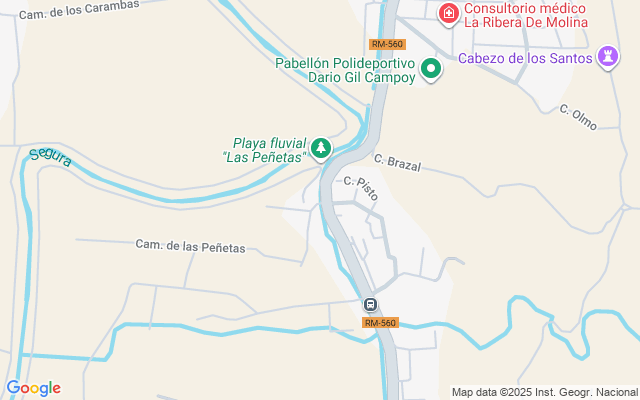This screenshot has height=400, width=640.
Task: View the Consultorio médico La Ribera De Molina marker
Action: coord(449,14)
